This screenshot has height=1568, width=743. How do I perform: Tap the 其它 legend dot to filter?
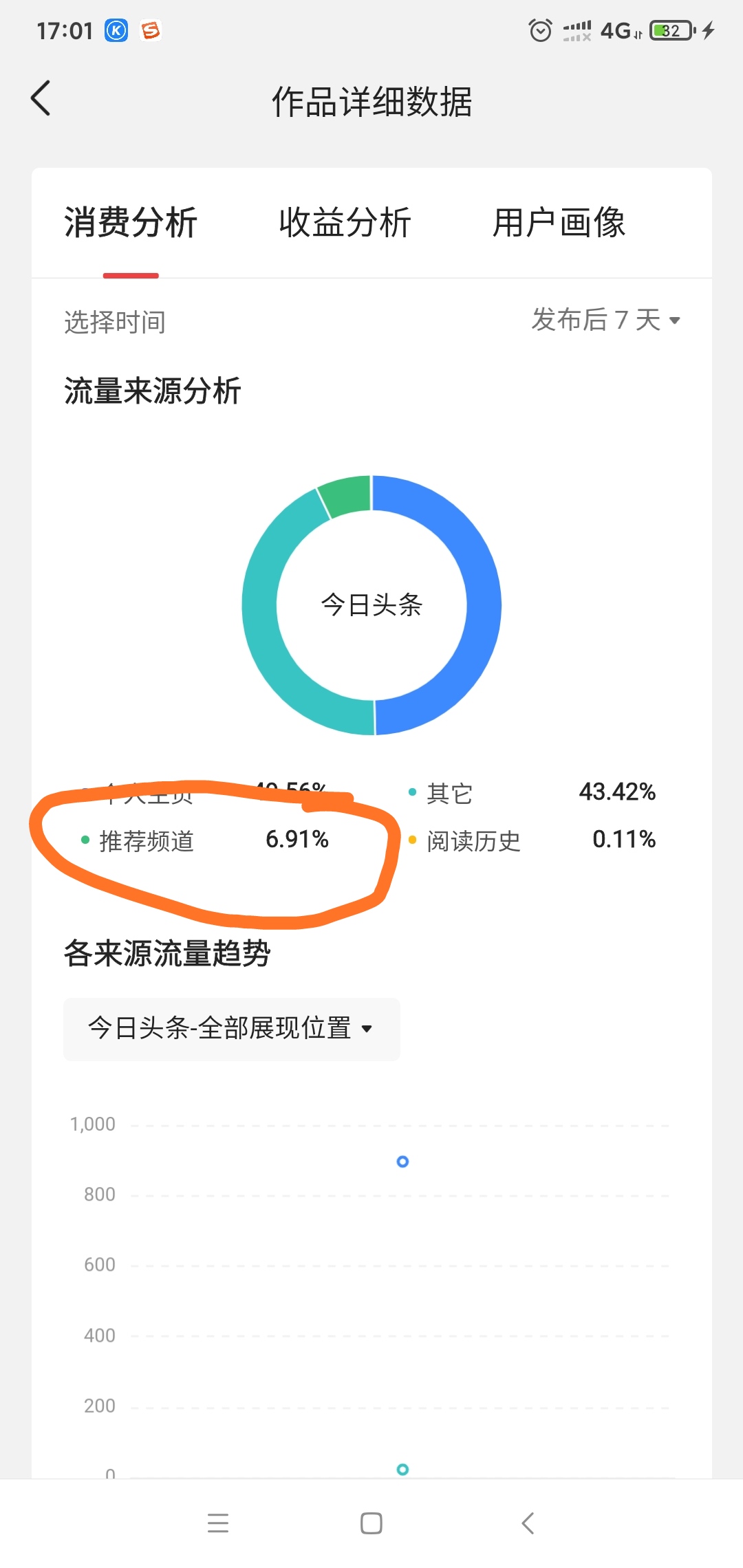(x=412, y=792)
